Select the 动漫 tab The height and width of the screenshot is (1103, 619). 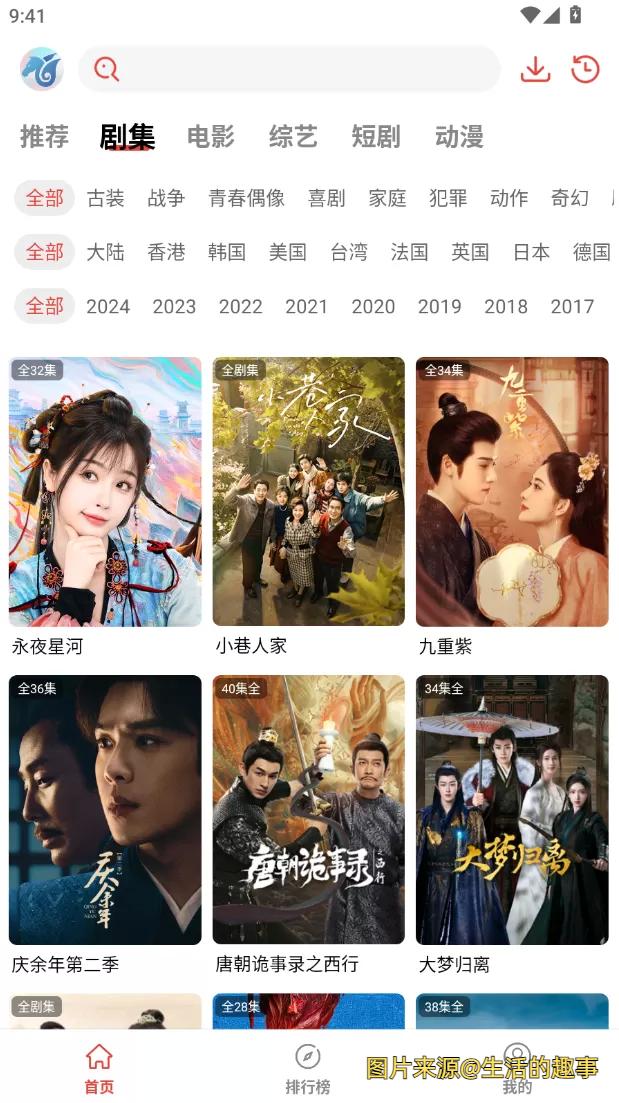pos(459,136)
